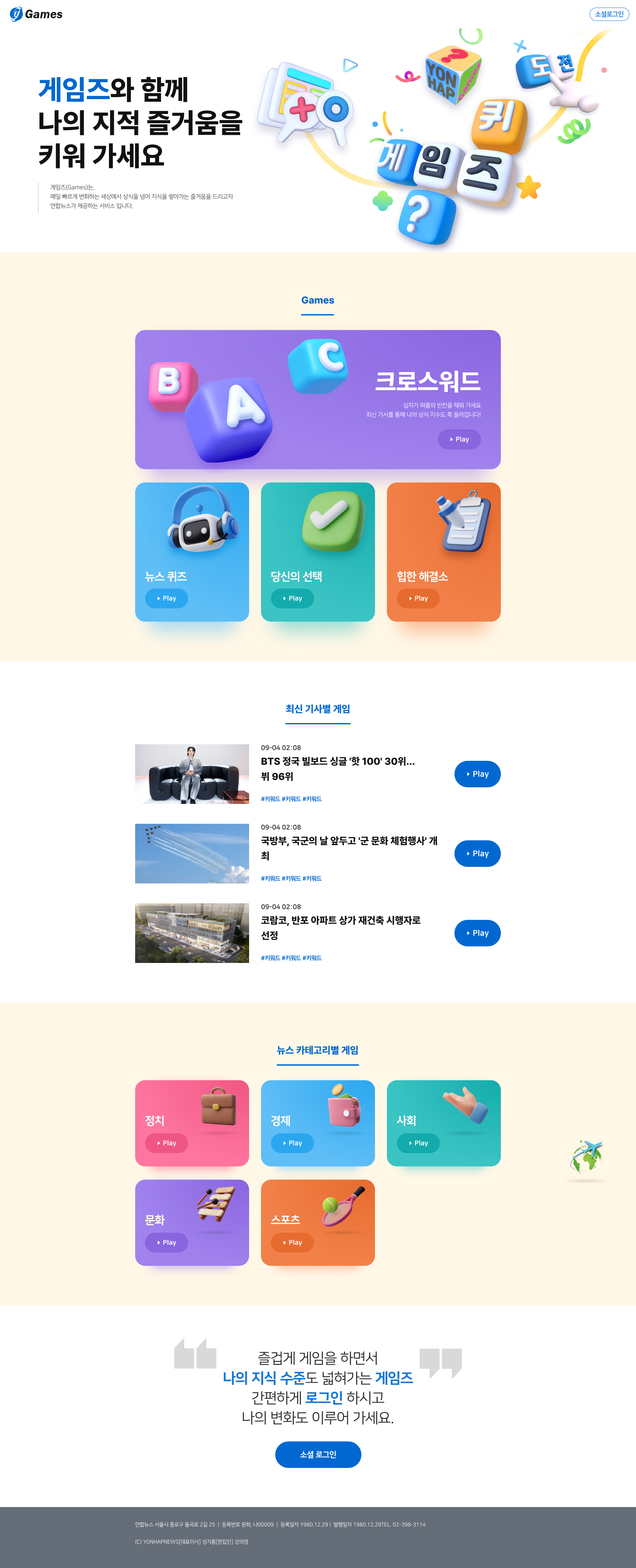Play the BTS 정국 빌보드 article game
This screenshot has height=1568, width=636.
477,774
